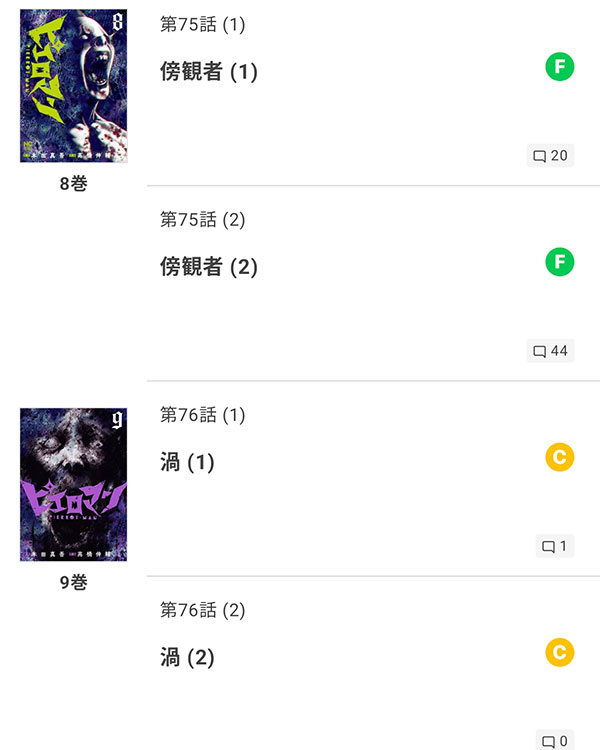Open episode 第76話 (1) 渦 (1)

click(187, 462)
